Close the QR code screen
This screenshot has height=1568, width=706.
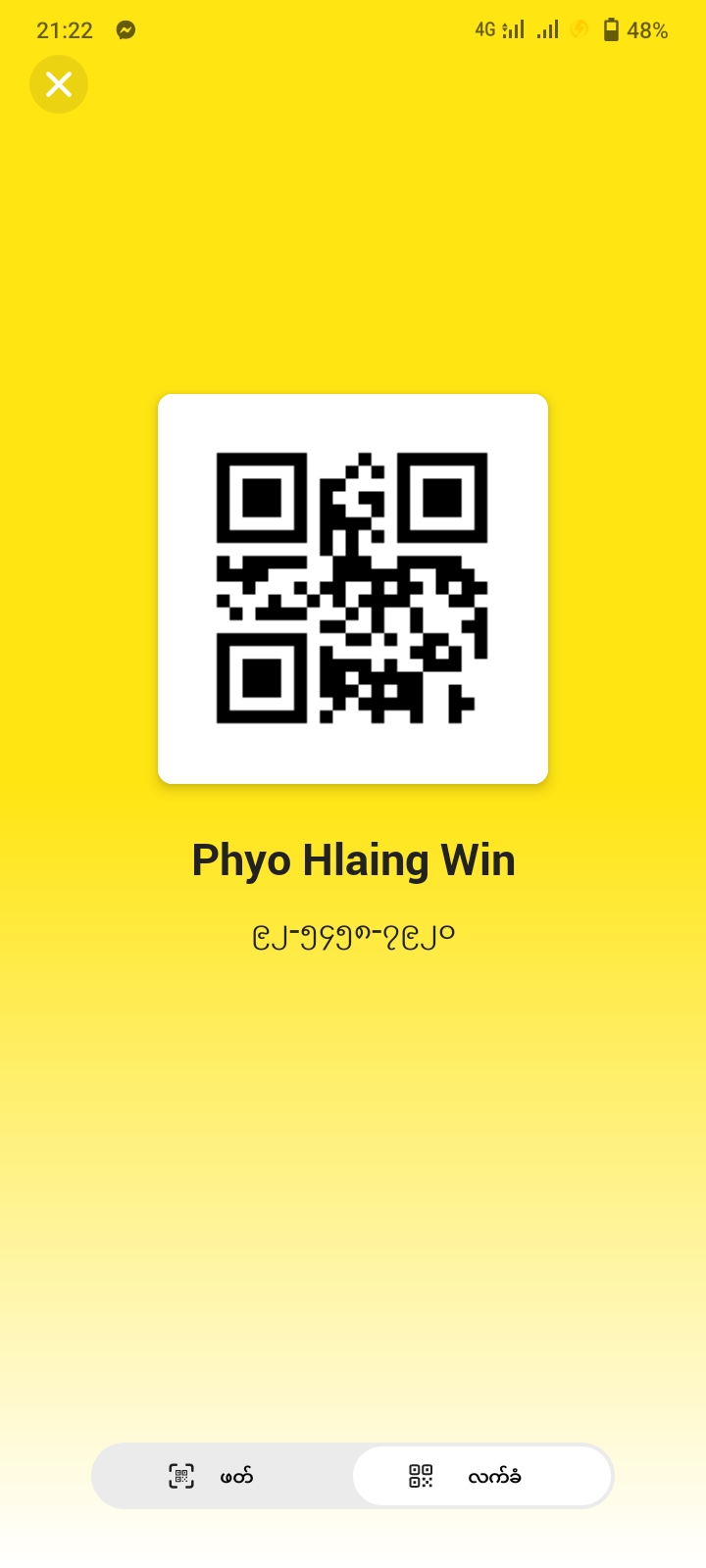59,84
